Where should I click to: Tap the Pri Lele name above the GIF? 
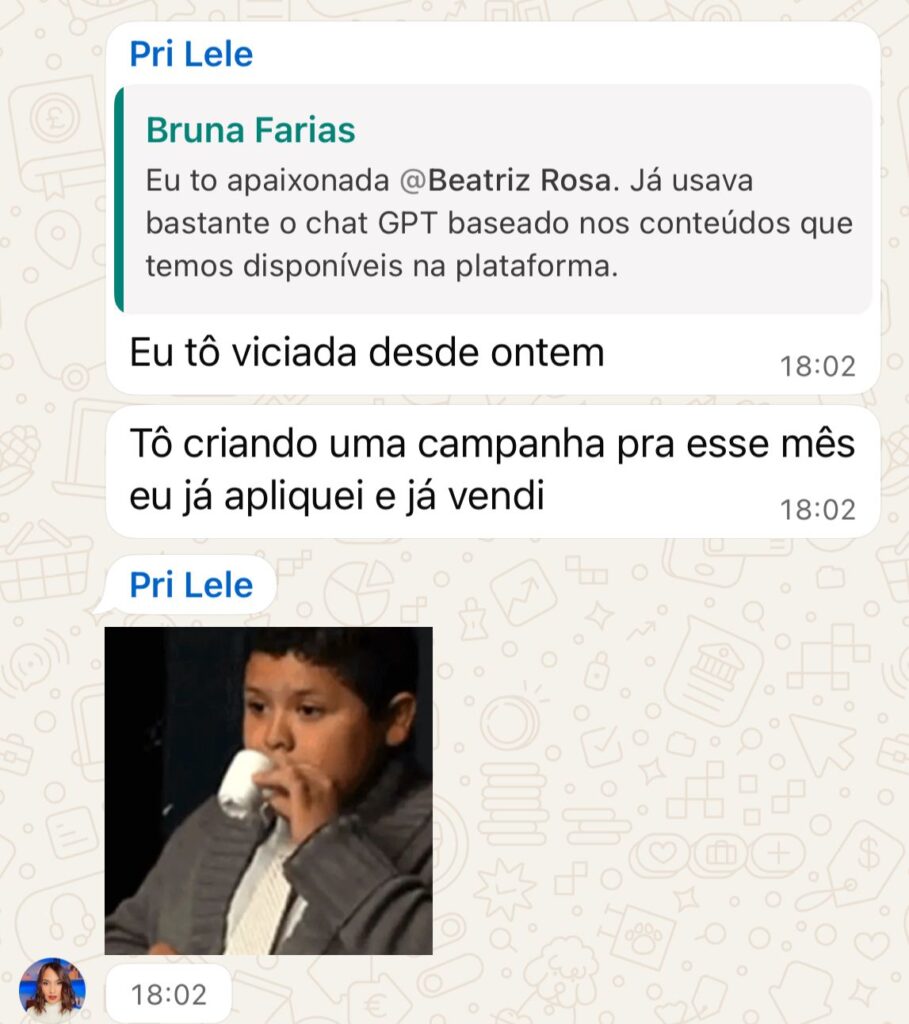coord(191,585)
